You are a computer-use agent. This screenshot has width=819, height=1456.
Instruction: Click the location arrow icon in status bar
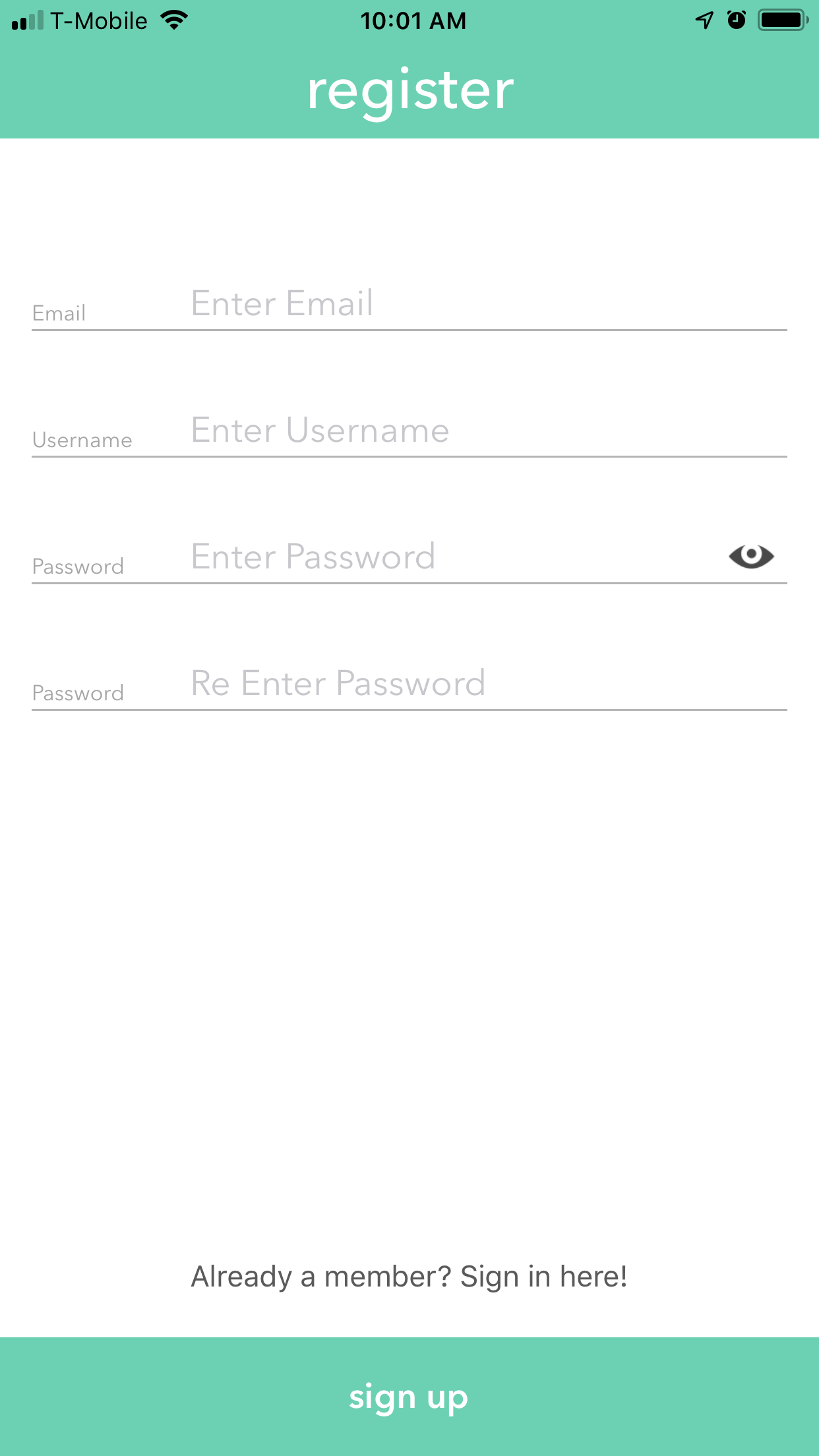pyautogui.click(x=703, y=20)
